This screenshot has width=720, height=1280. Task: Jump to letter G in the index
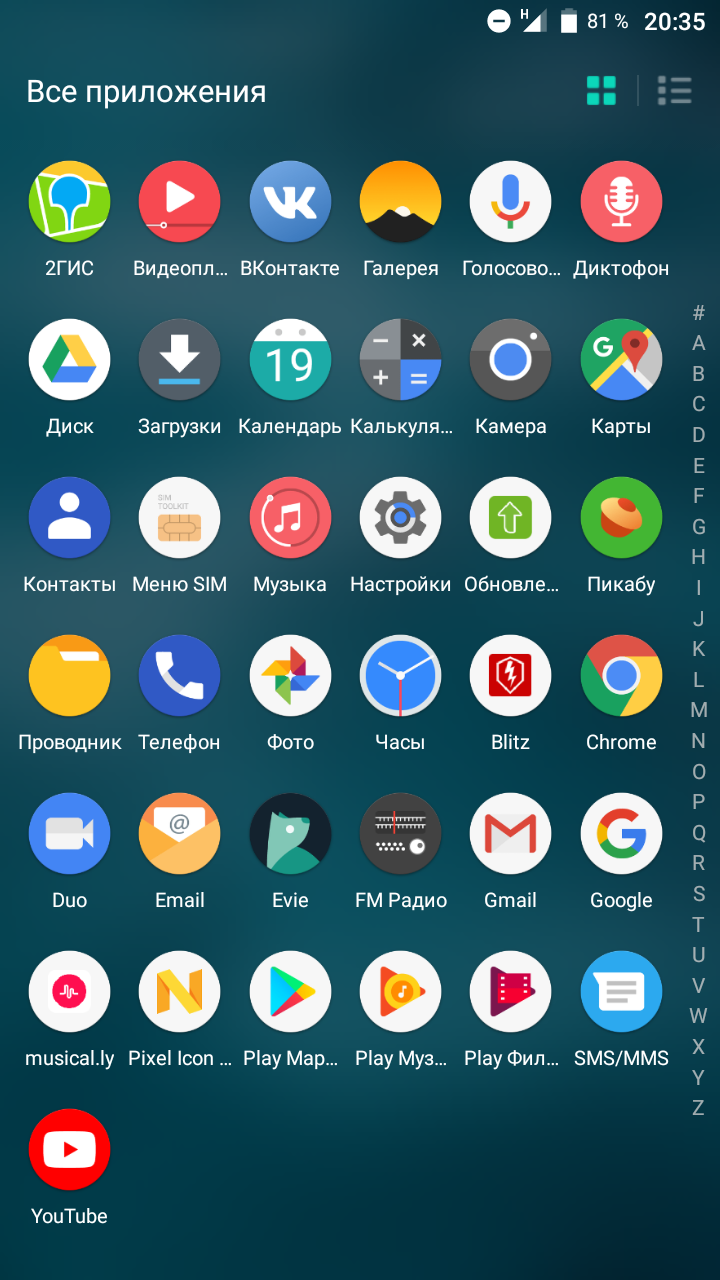(699, 526)
